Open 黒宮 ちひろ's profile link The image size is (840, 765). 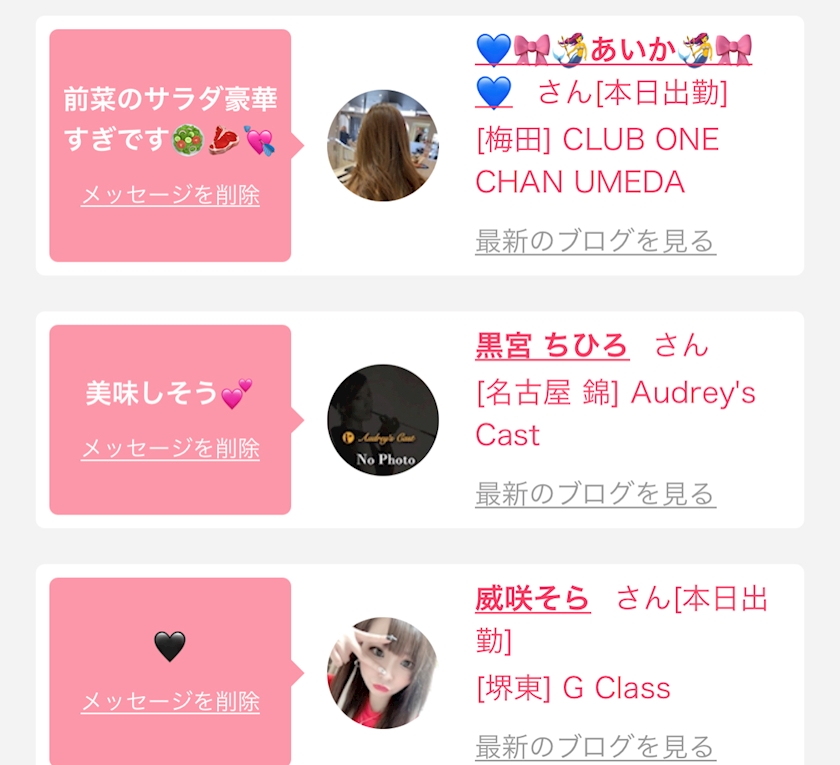pyautogui.click(x=552, y=346)
